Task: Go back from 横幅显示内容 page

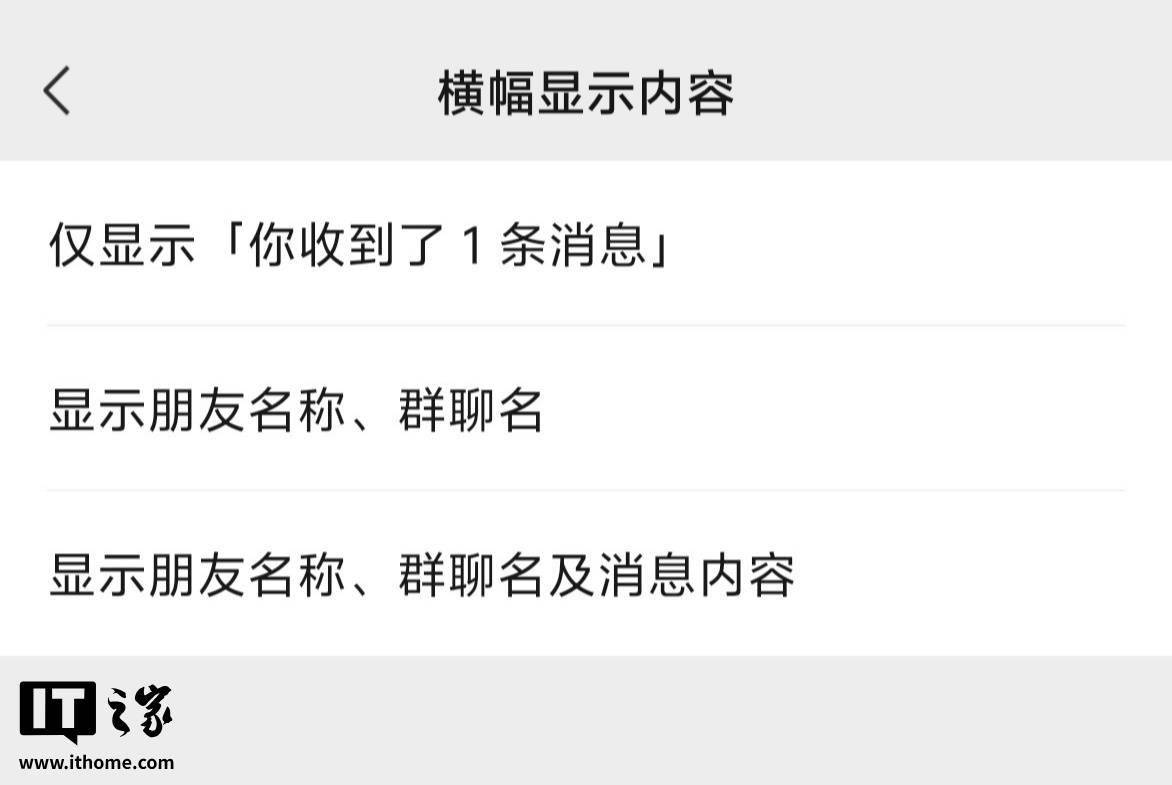Action: click(57, 91)
